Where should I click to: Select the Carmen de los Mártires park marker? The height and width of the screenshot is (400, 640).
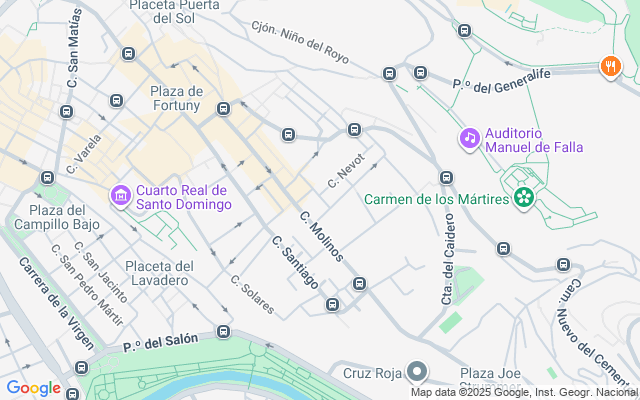click(523, 198)
